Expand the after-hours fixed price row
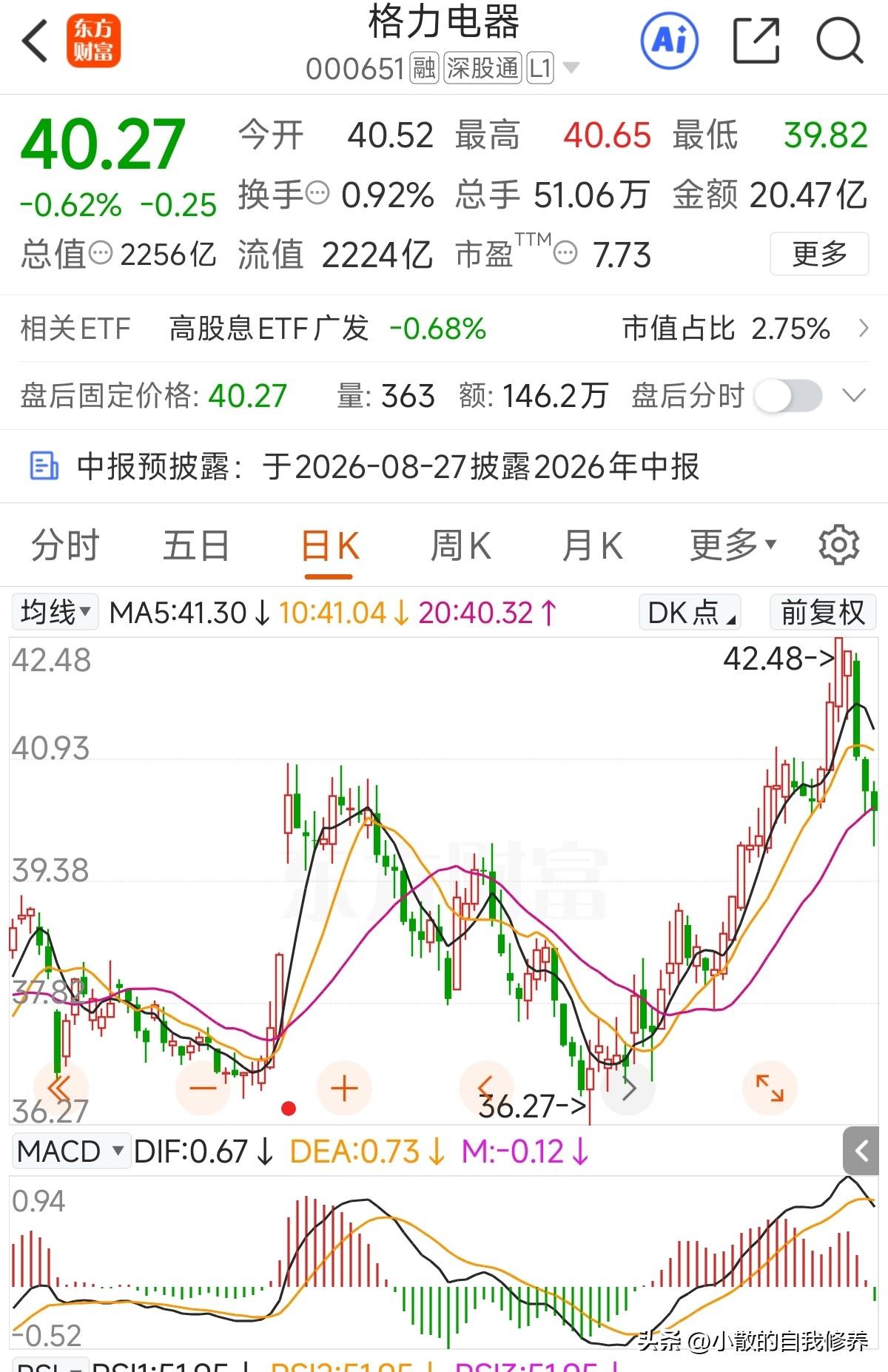 (x=854, y=396)
